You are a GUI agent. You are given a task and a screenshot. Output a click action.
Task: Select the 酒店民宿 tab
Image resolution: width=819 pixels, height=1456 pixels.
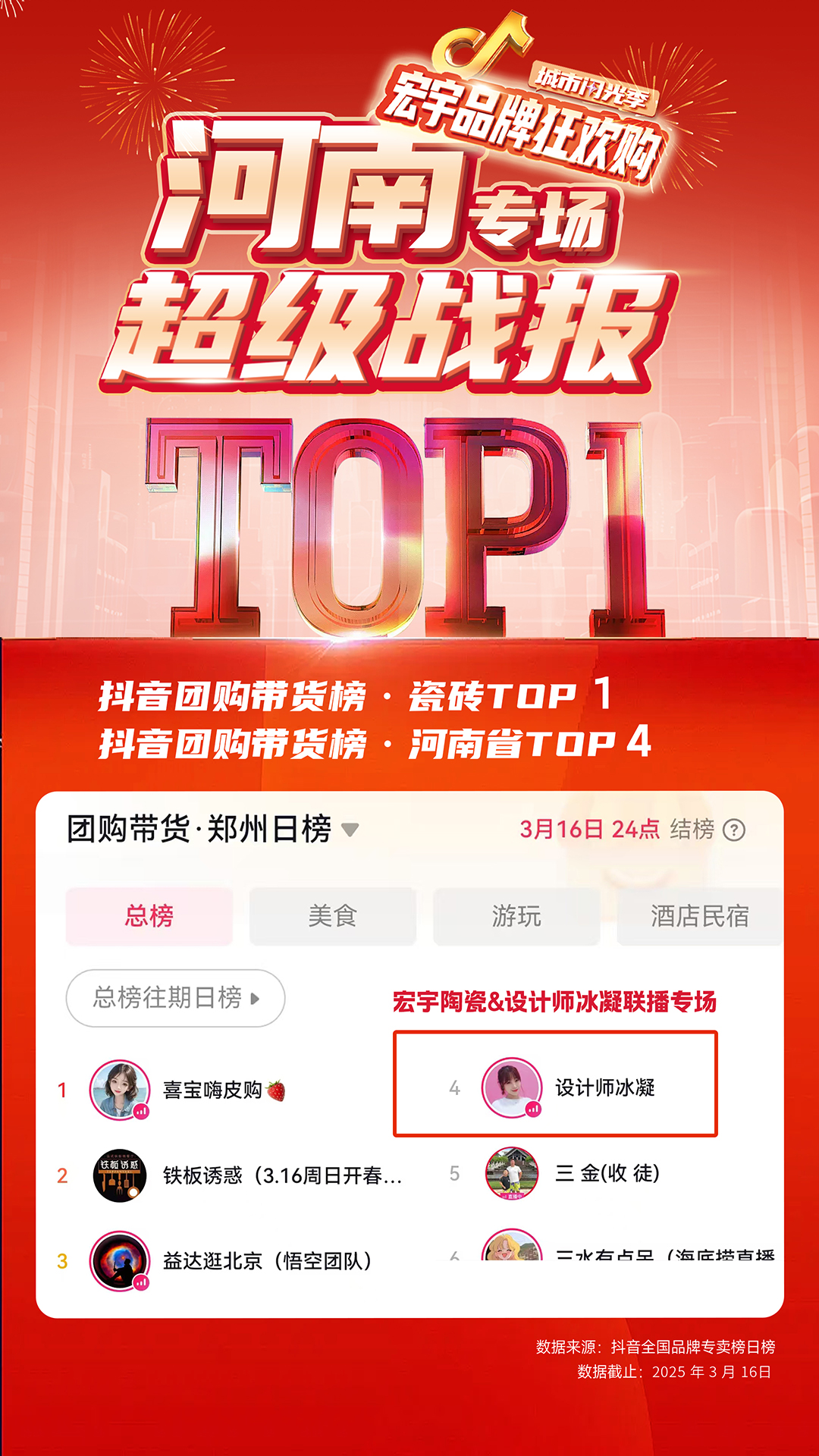[x=698, y=916]
